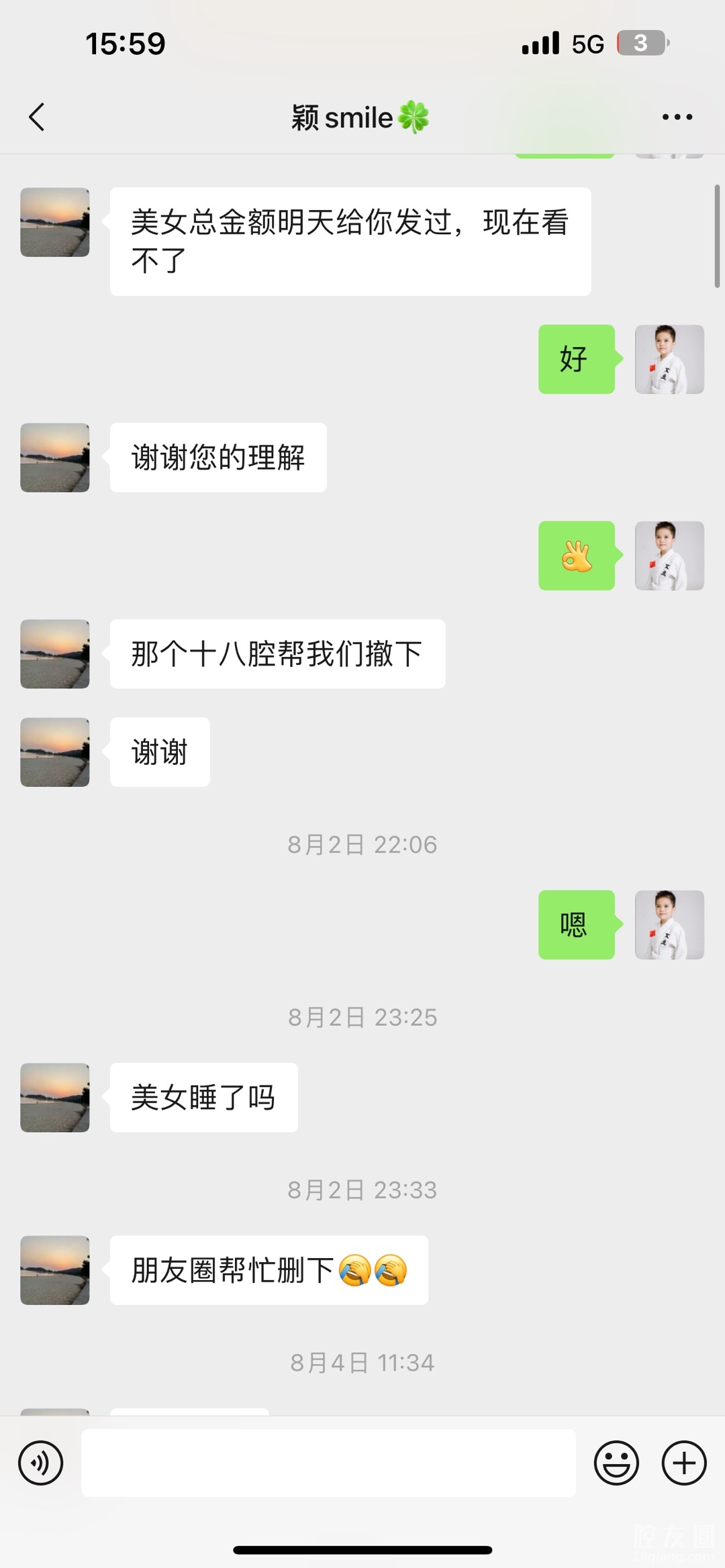
Task: Go back from the 颖 smile chat
Action: point(38,117)
